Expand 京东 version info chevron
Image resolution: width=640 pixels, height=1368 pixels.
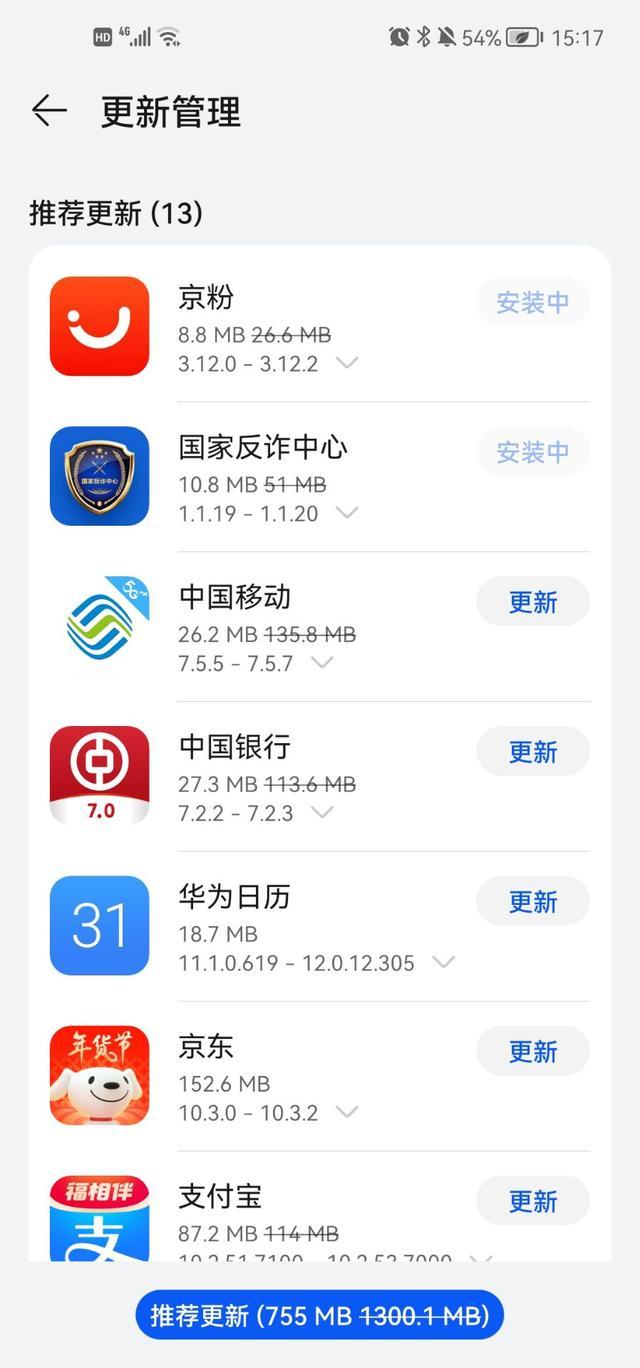point(347,1112)
